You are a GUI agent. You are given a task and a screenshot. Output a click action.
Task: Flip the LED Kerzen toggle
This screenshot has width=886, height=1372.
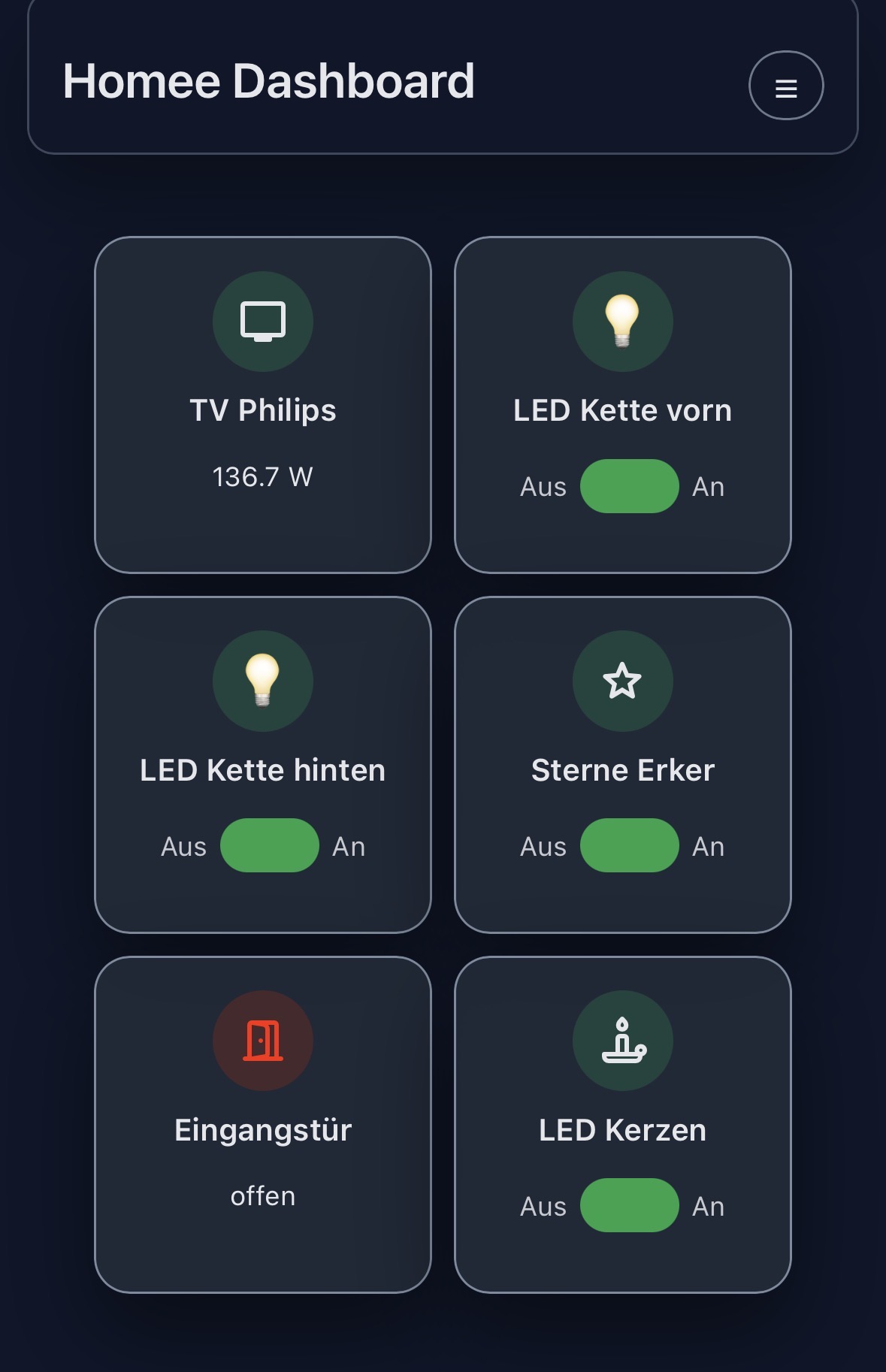pos(629,1205)
